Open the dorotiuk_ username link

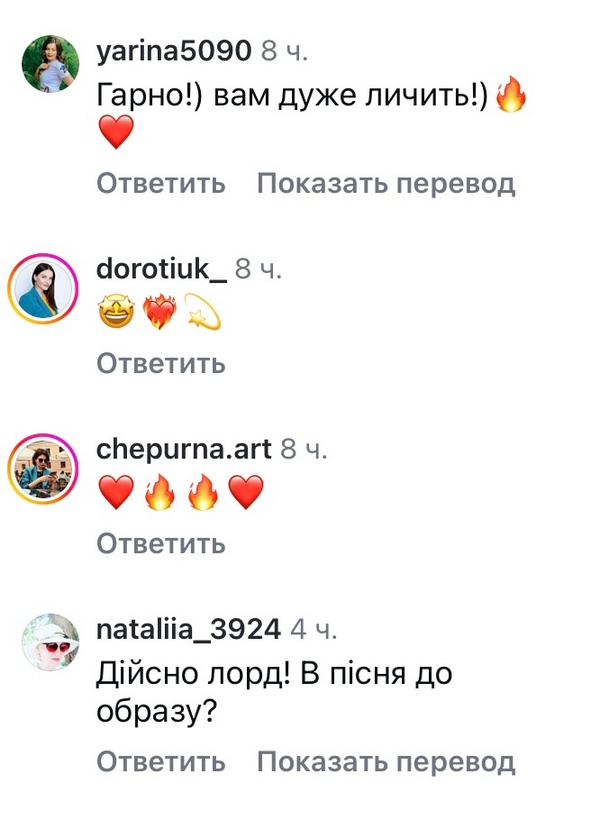point(160,269)
